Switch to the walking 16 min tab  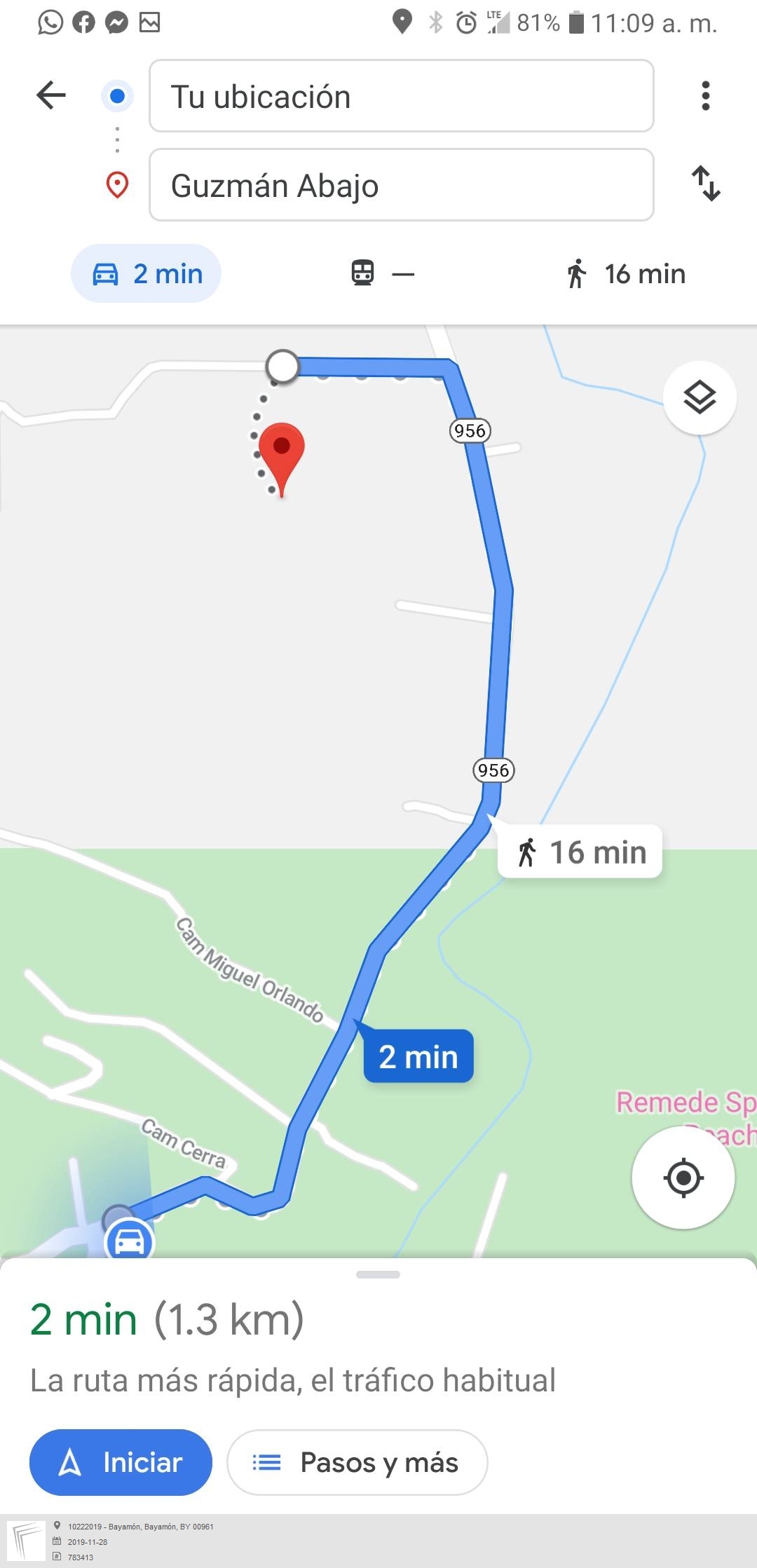click(625, 273)
